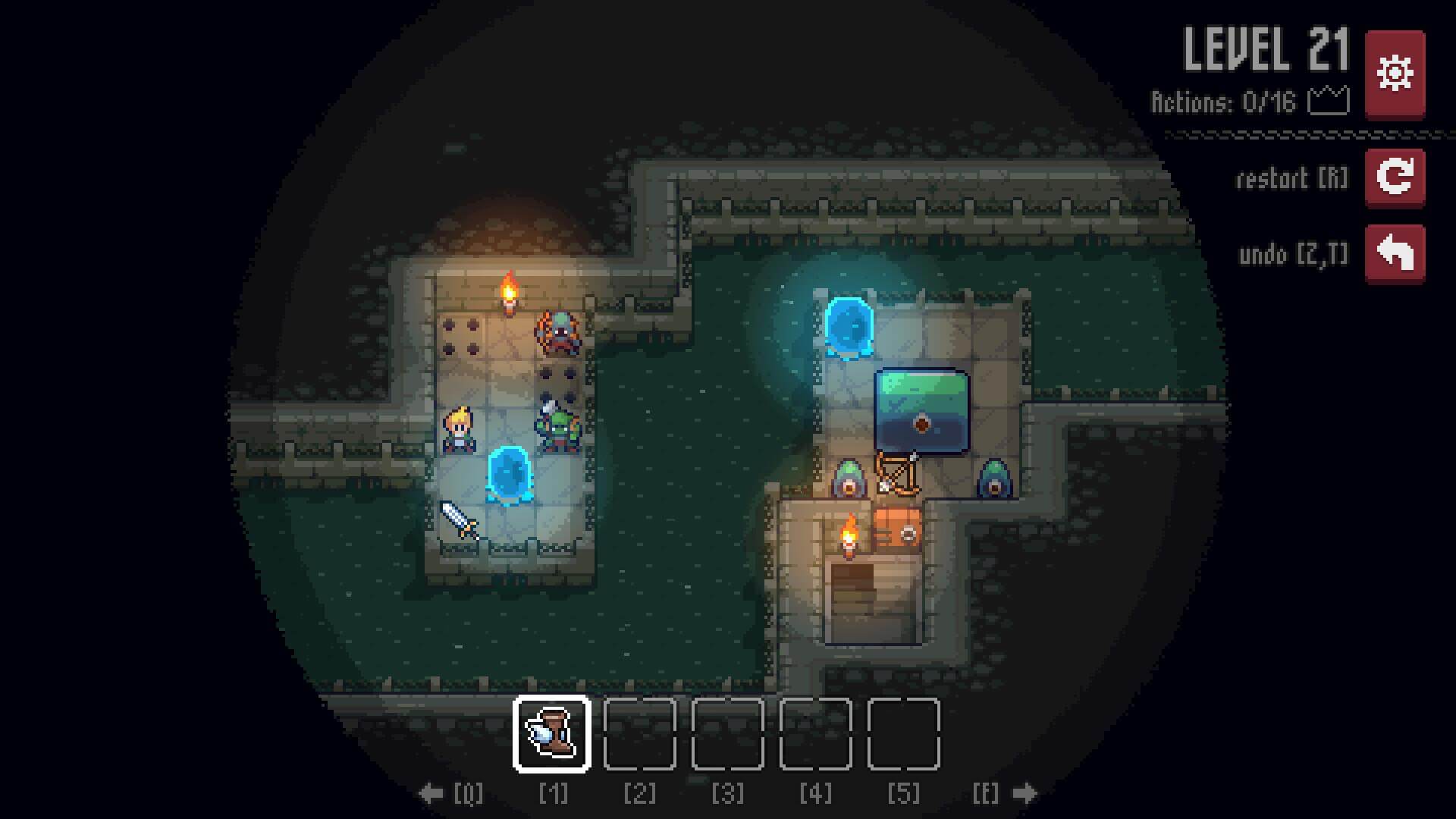This screenshot has height=819, width=1456.
Task: Undo the last action
Action: (1395, 253)
